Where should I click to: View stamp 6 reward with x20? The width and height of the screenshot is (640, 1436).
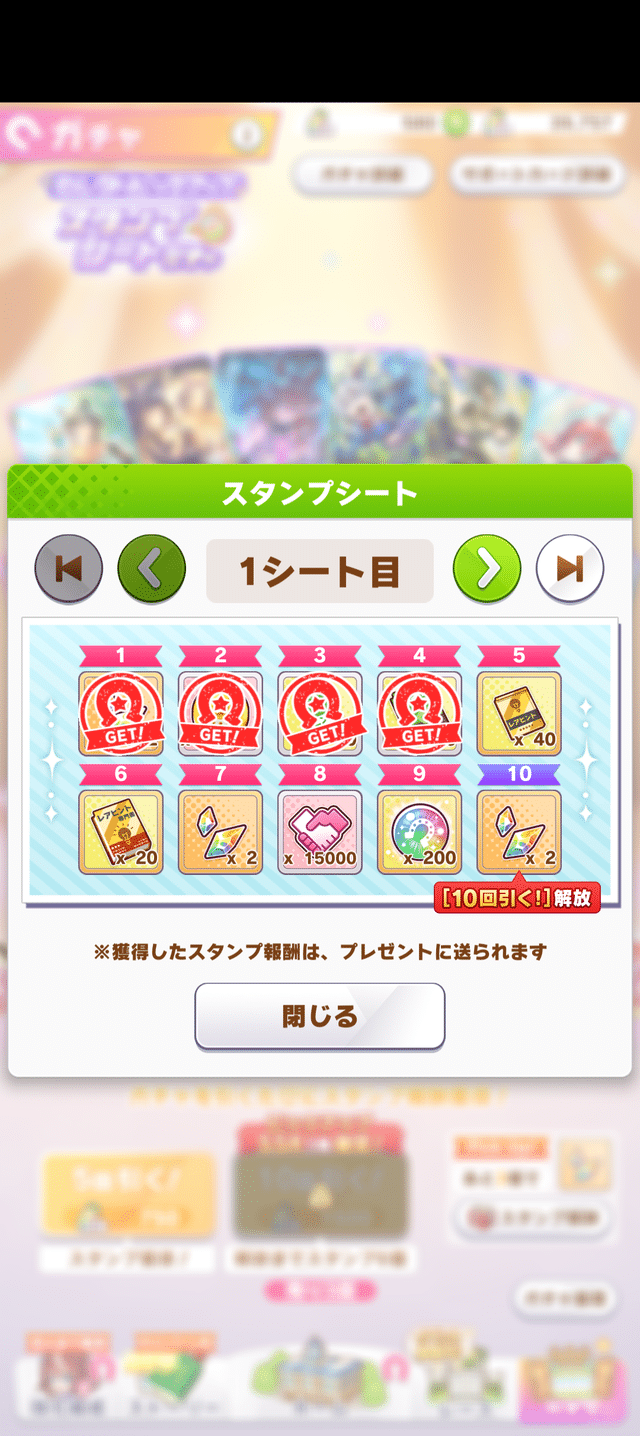(x=120, y=831)
